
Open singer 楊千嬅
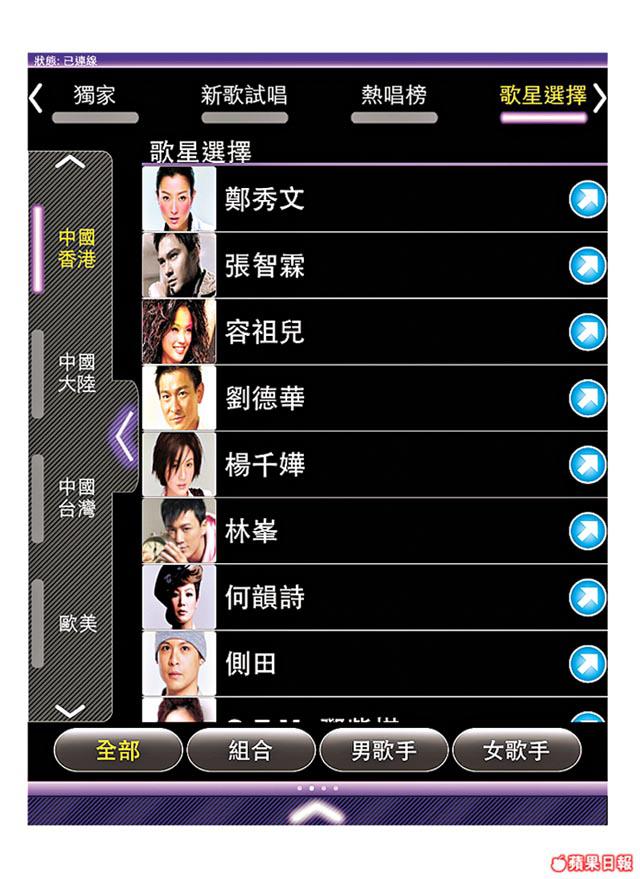pyautogui.click(x=265, y=464)
